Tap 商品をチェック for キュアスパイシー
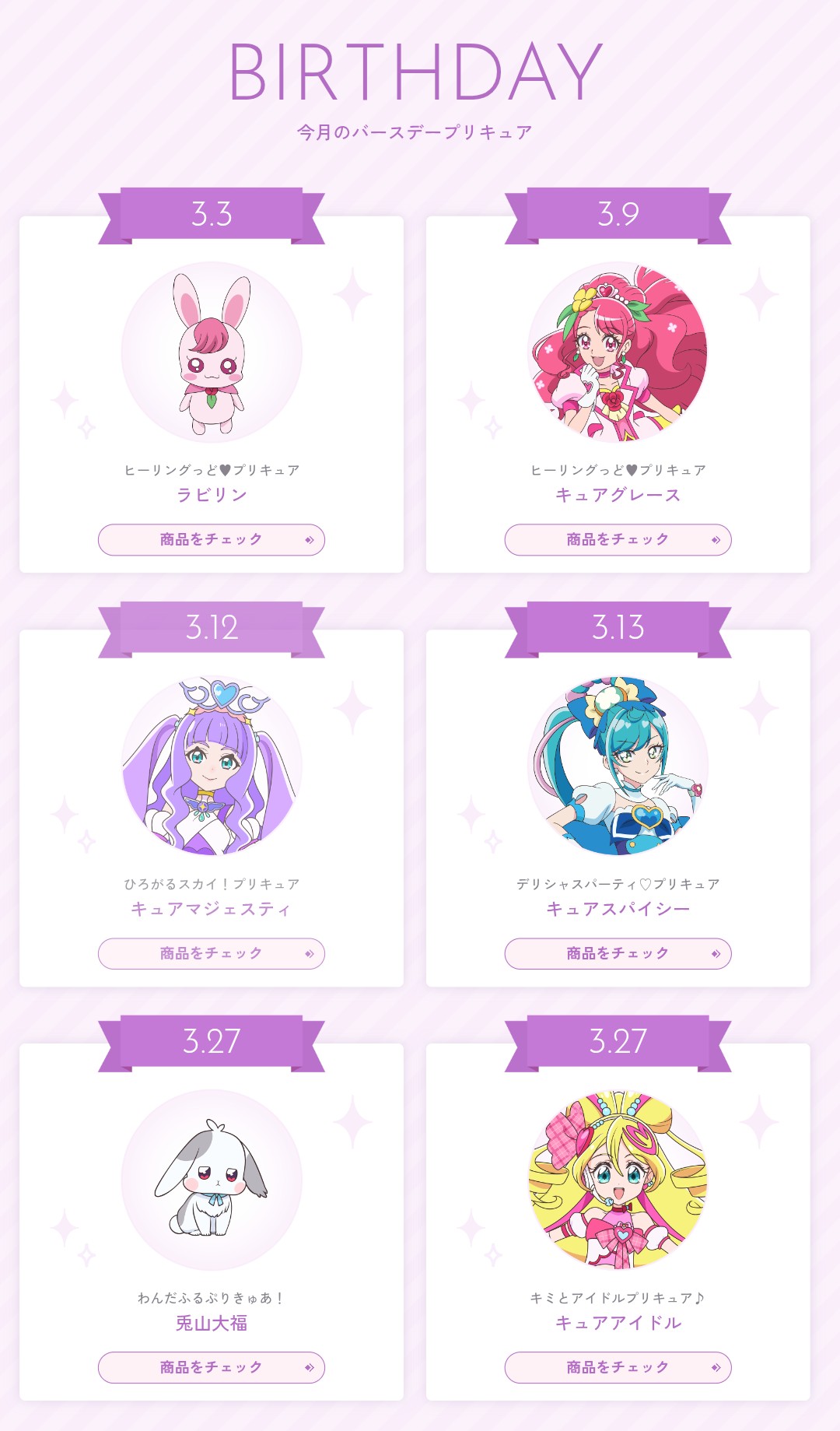This screenshot has width=840, height=1431. 618,953
